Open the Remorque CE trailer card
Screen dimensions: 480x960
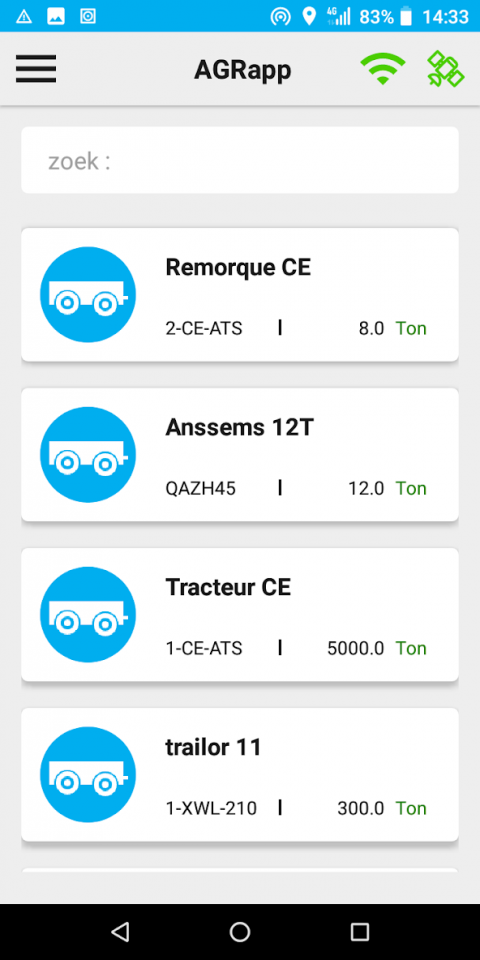point(240,294)
